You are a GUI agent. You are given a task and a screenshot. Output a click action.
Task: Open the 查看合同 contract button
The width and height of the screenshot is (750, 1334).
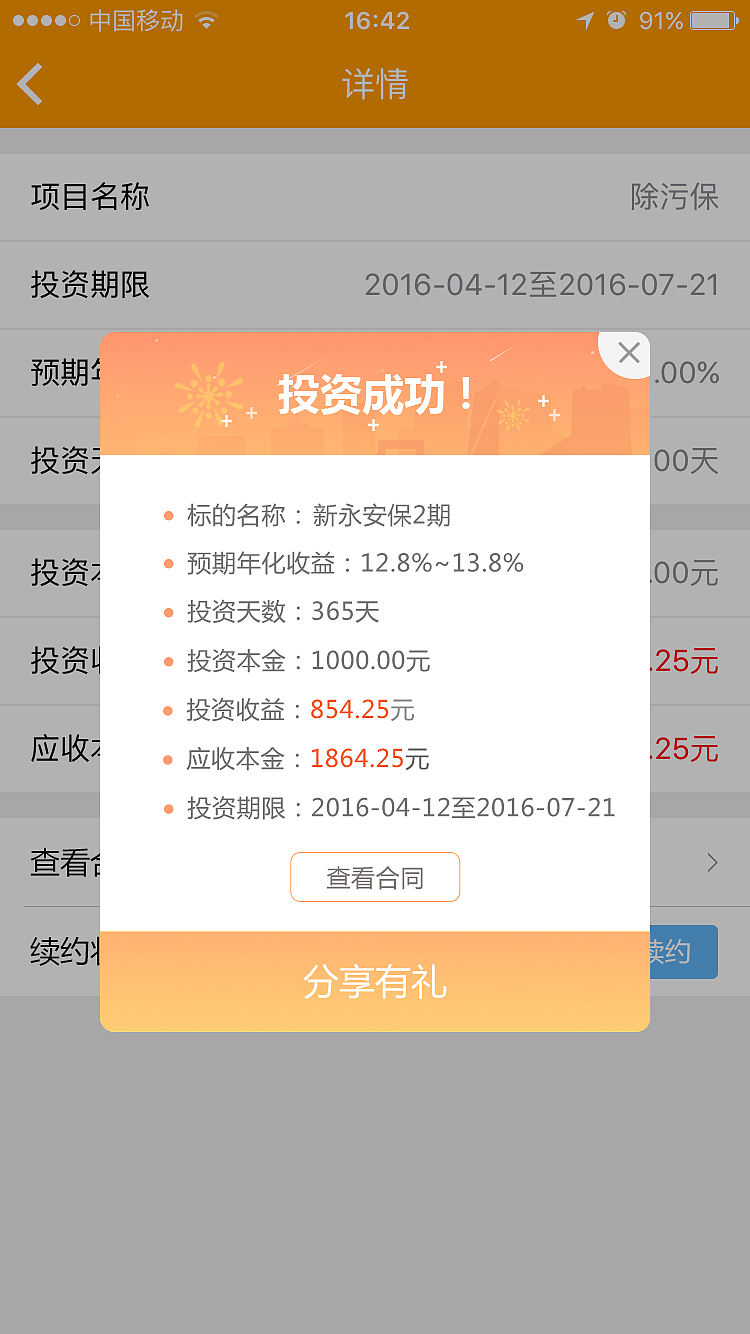click(374, 877)
